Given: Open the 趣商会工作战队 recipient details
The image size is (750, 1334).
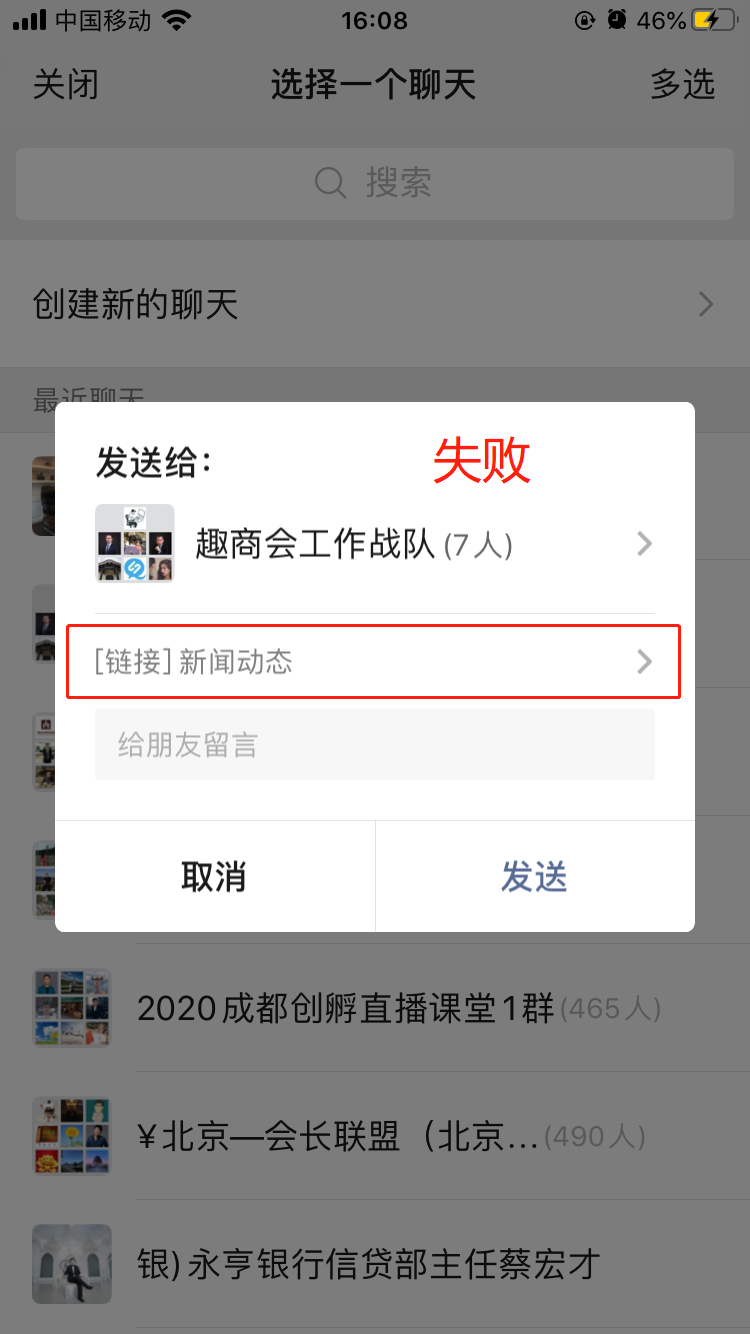Looking at the screenshot, I should (374, 544).
